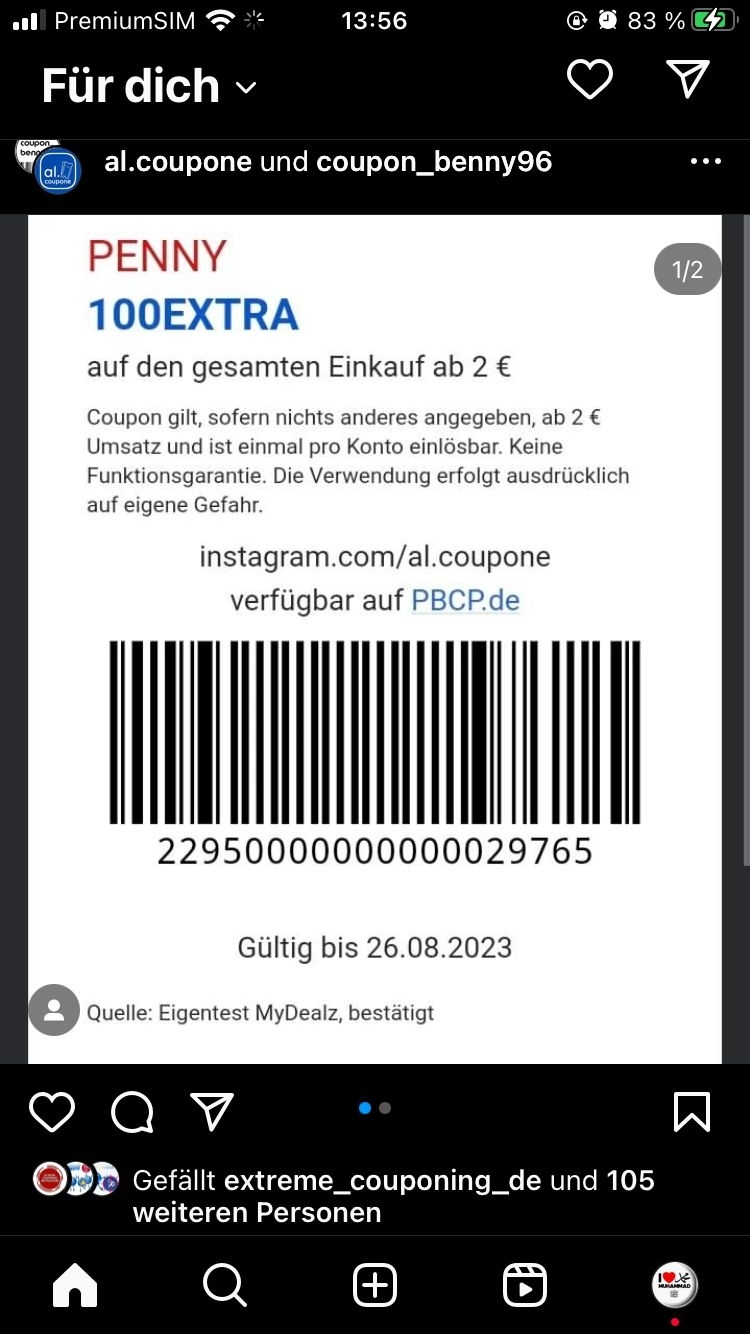Switch to the Search tab
This screenshot has height=1334, width=750.
[224, 1285]
